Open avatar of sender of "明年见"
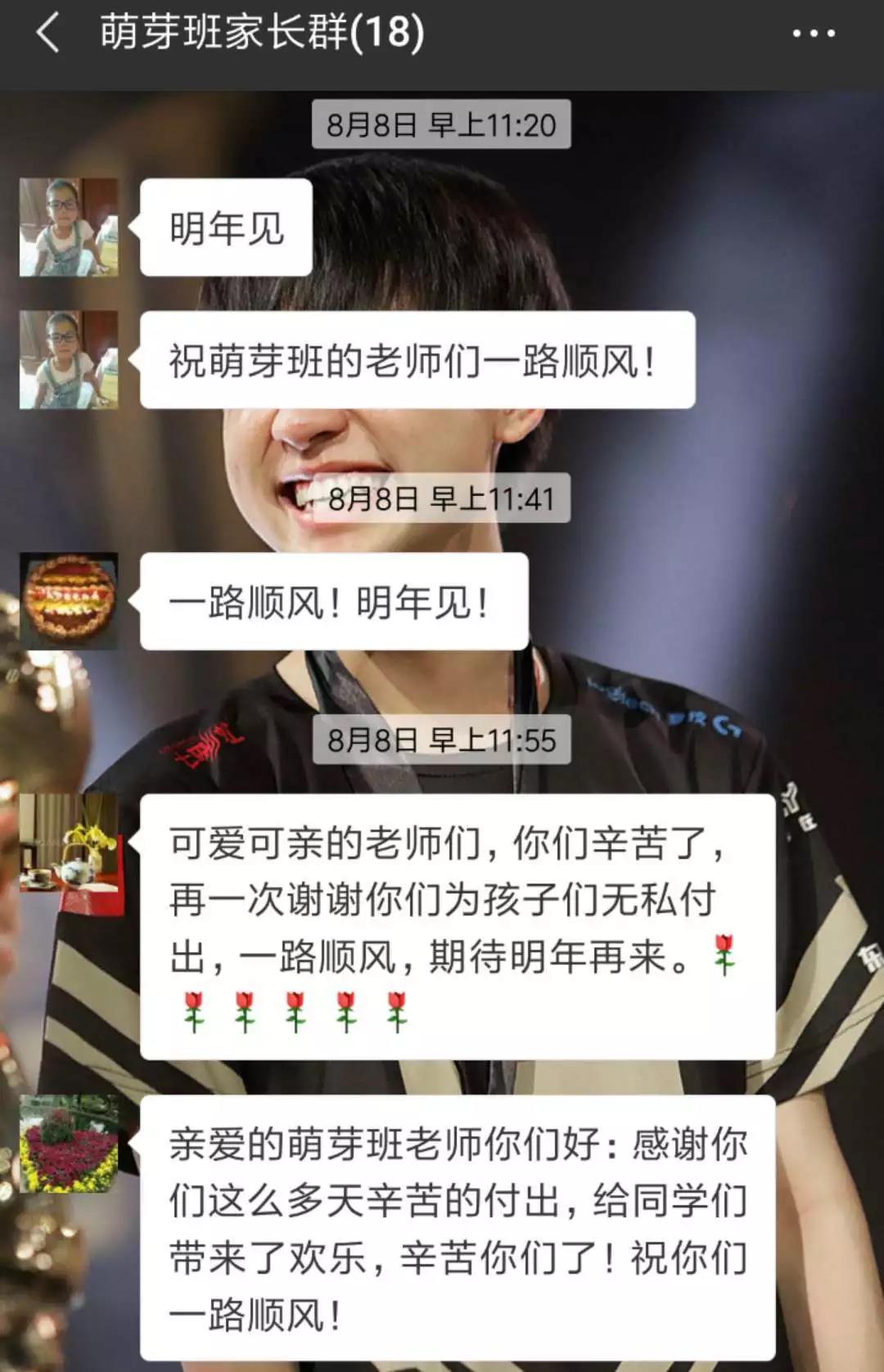The width and height of the screenshot is (884, 1372). [69, 227]
